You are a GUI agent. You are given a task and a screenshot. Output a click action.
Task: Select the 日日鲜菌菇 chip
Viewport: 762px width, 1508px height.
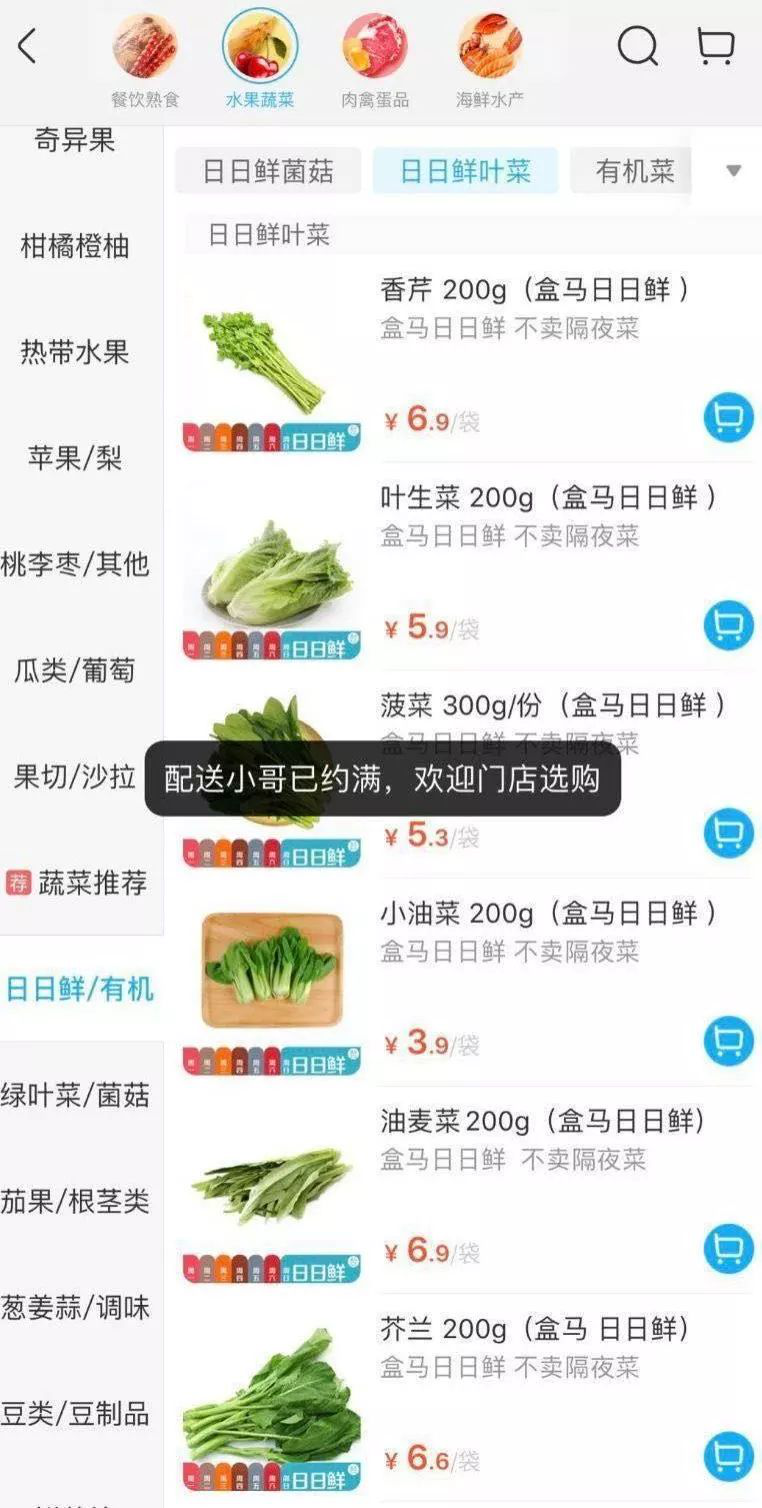coord(268,171)
